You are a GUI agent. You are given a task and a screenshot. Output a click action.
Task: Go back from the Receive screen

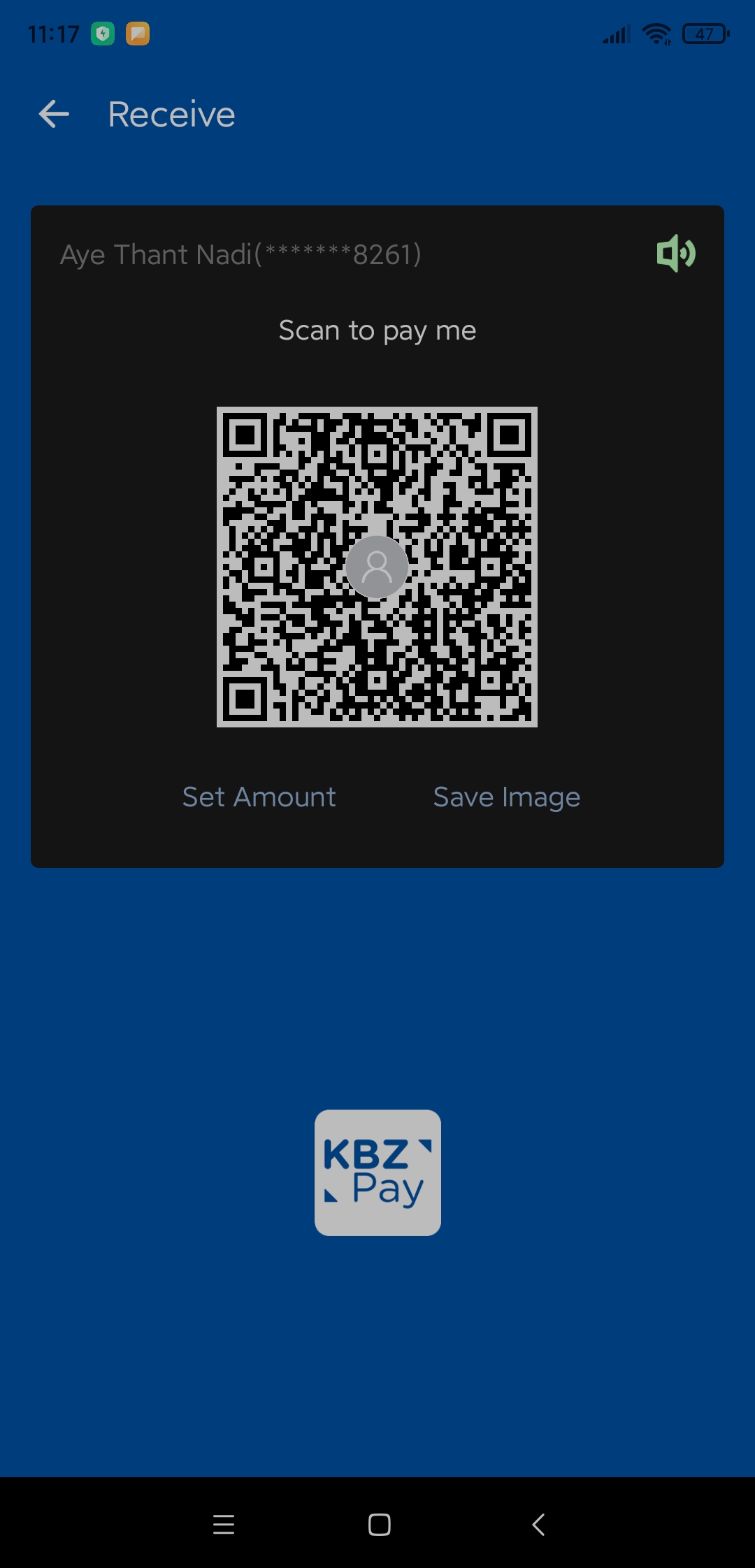(54, 115)
